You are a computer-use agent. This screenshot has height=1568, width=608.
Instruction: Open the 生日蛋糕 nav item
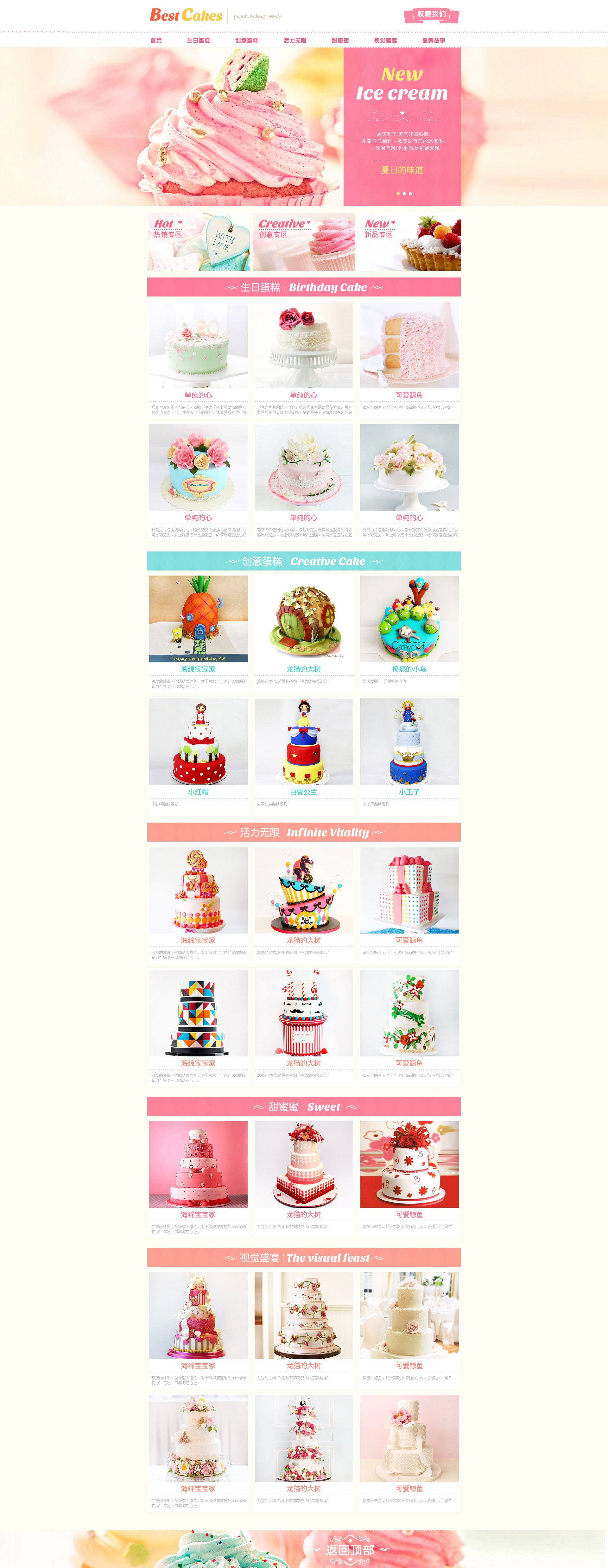tap(199, 41)
